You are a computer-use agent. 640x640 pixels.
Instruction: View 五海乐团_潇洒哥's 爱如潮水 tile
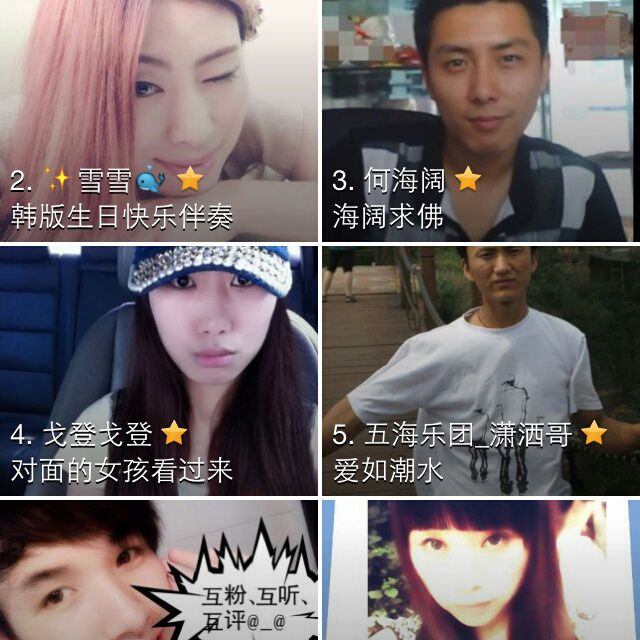click(480, 370)
